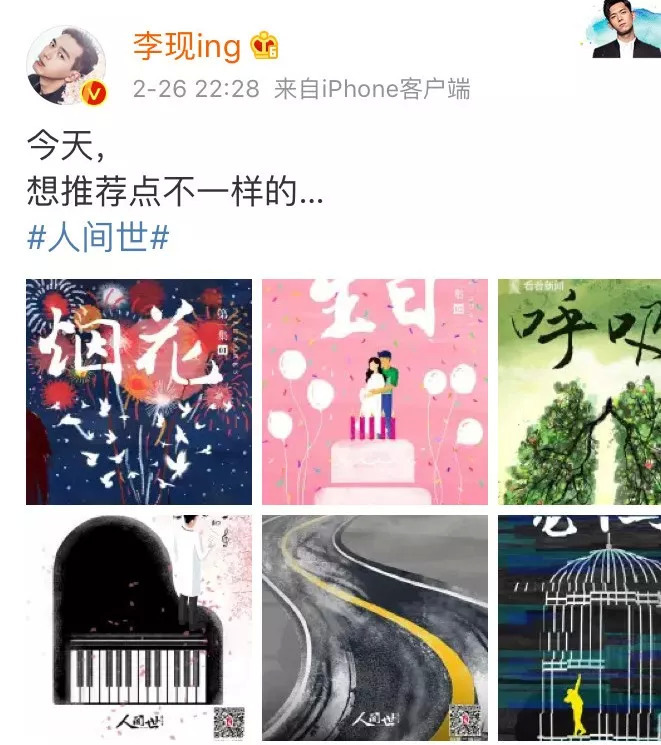Open the #人间世# hashtag topic
The height and width of the screenshot is (745, 661).
[98, 238]
